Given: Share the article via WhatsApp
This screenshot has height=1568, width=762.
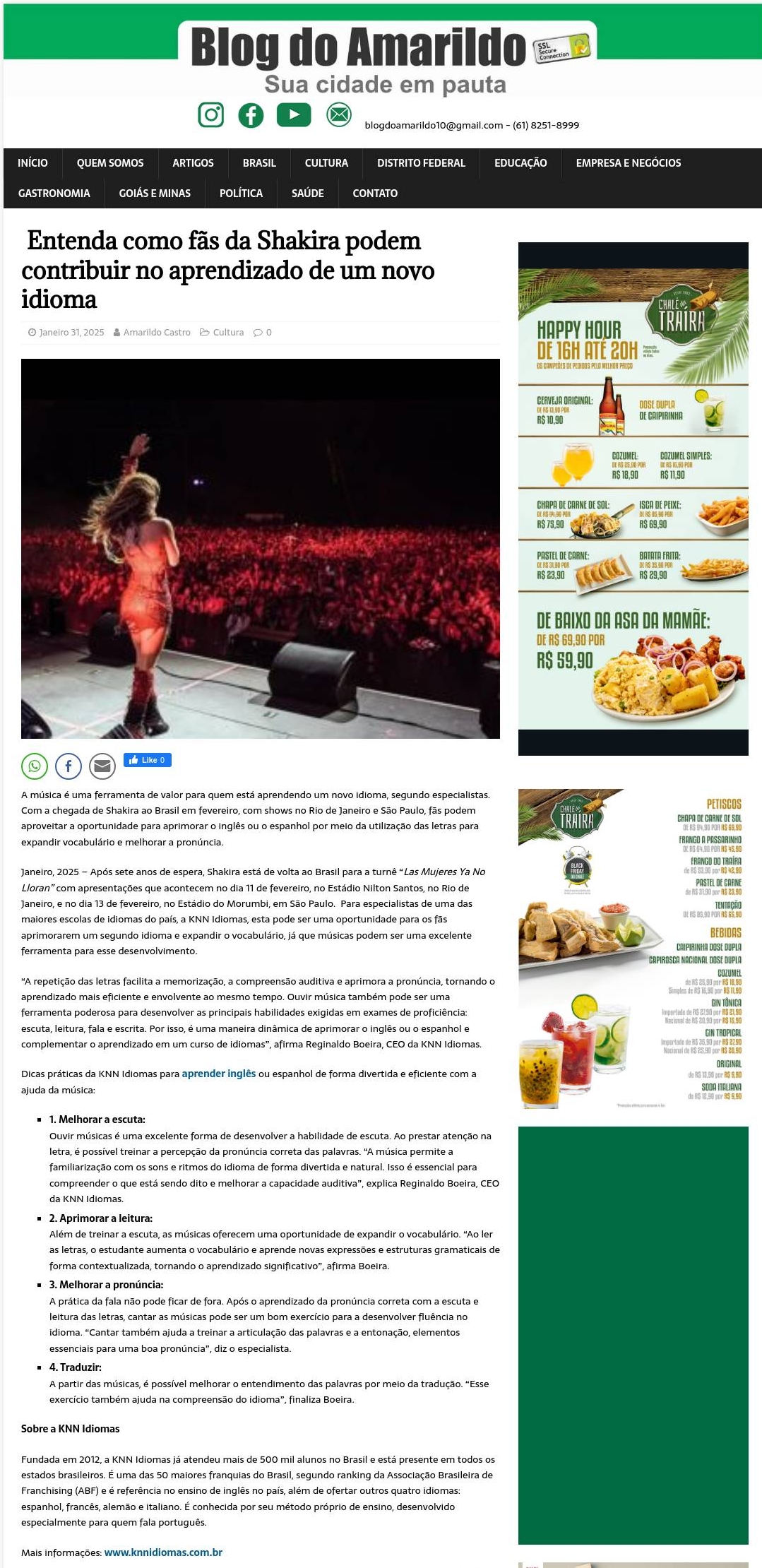Looking at the screenshot, I should (x=35, y=766).
